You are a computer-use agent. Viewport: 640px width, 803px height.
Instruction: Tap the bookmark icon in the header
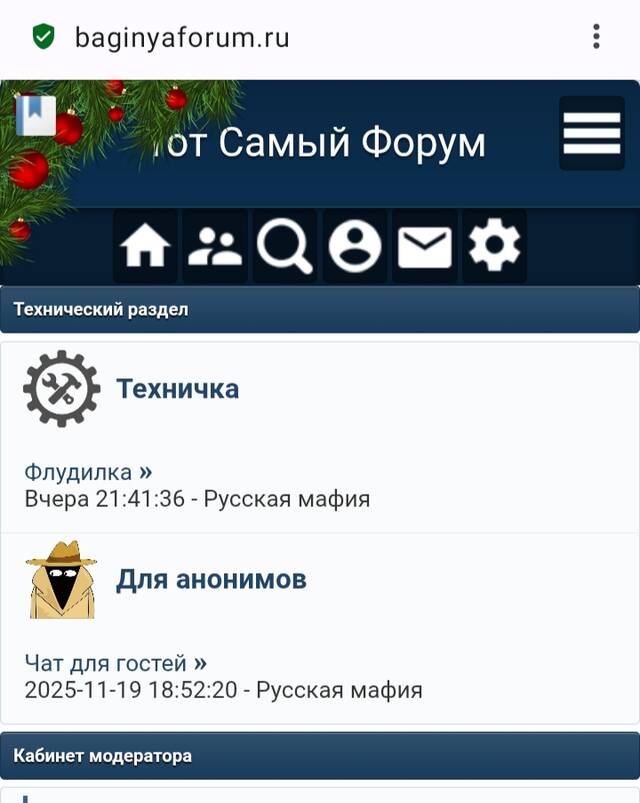(36, 114)
